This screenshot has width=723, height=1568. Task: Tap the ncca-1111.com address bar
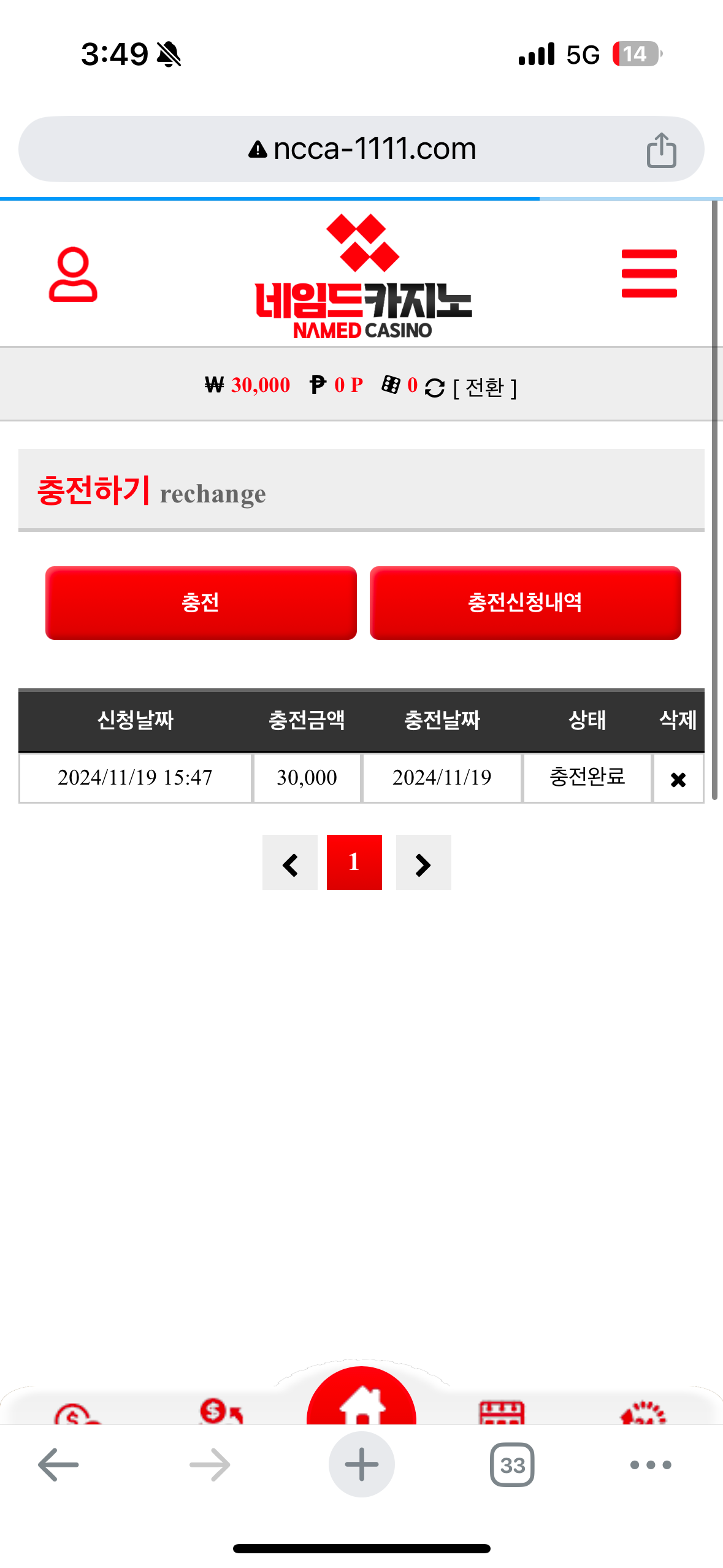tap(362, 149)
